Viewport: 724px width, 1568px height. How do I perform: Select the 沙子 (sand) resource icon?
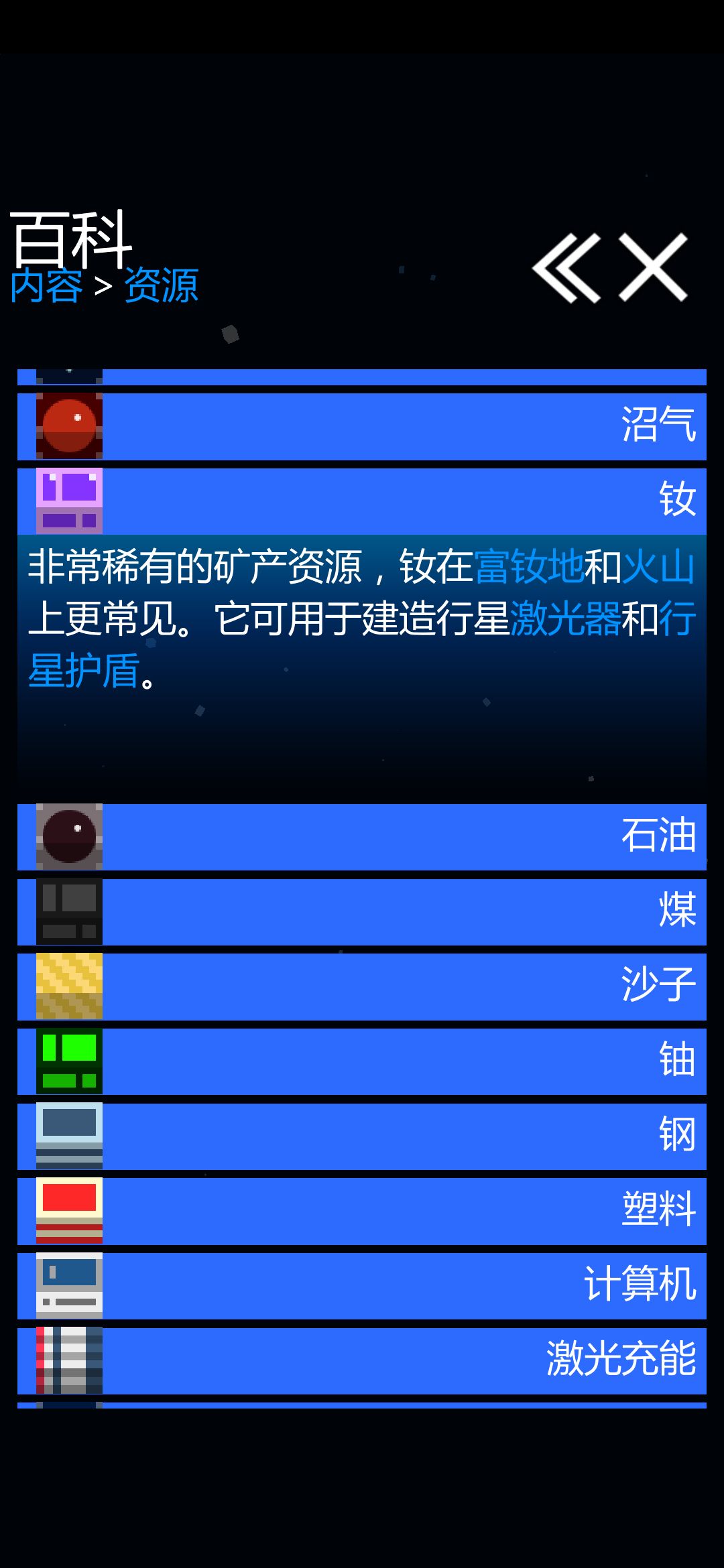67,986
